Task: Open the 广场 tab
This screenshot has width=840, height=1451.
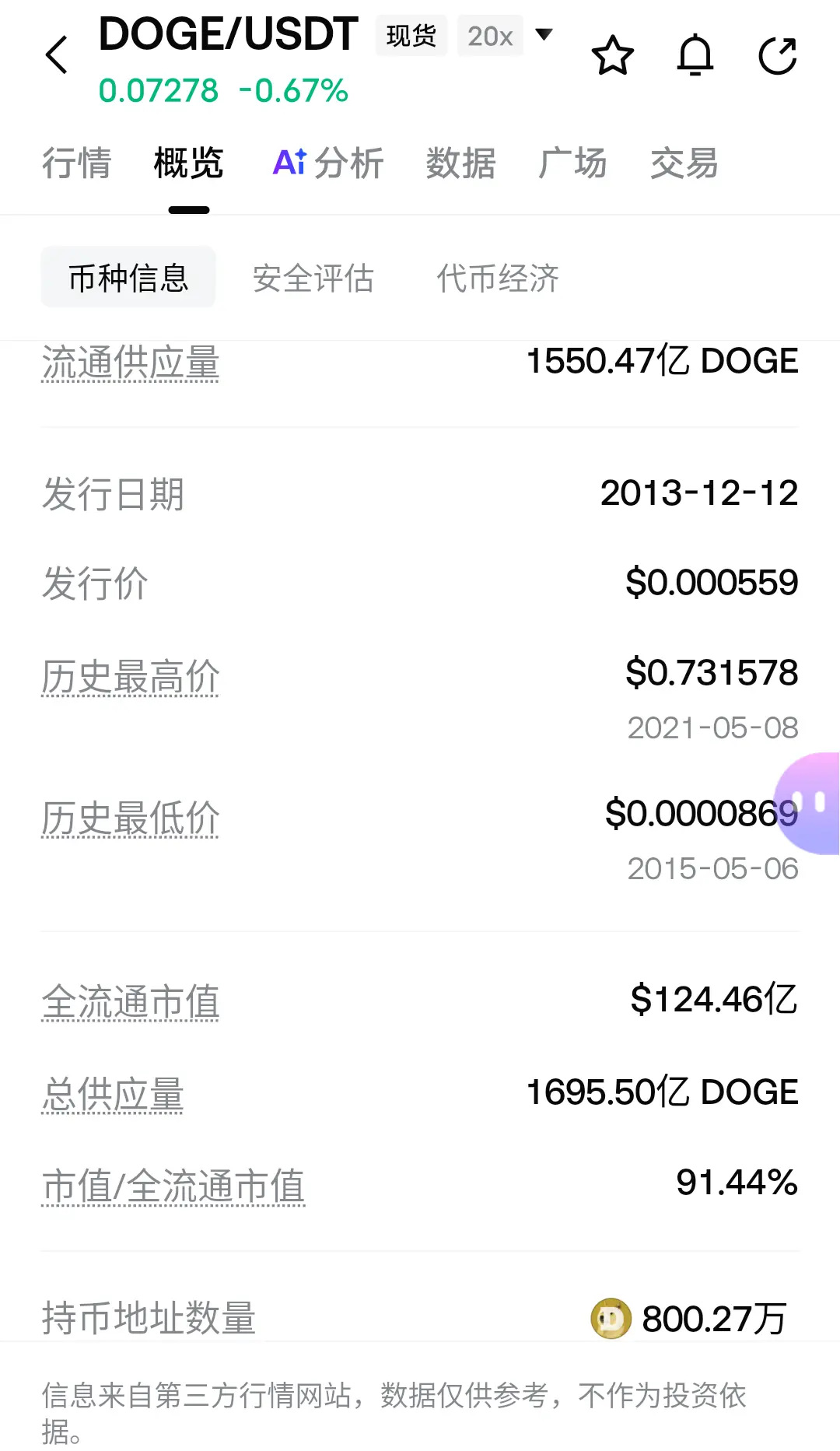Action: [x=572, y=163]
